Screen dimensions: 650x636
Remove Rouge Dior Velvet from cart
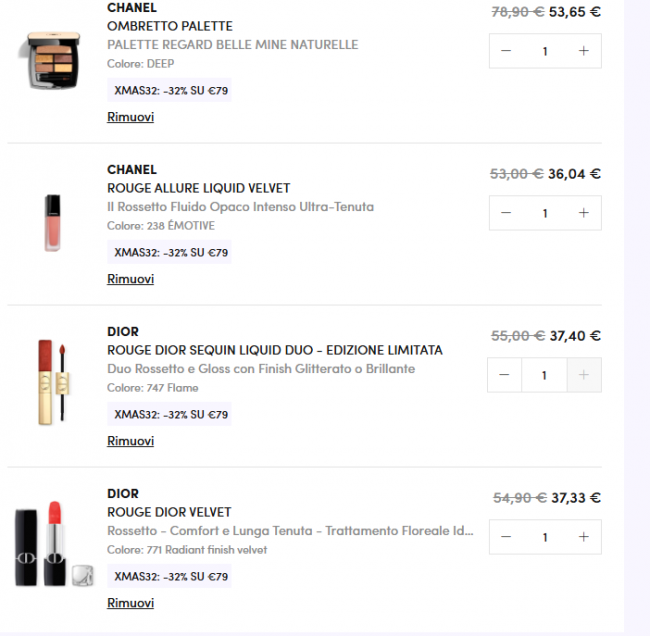click(130, 603)
